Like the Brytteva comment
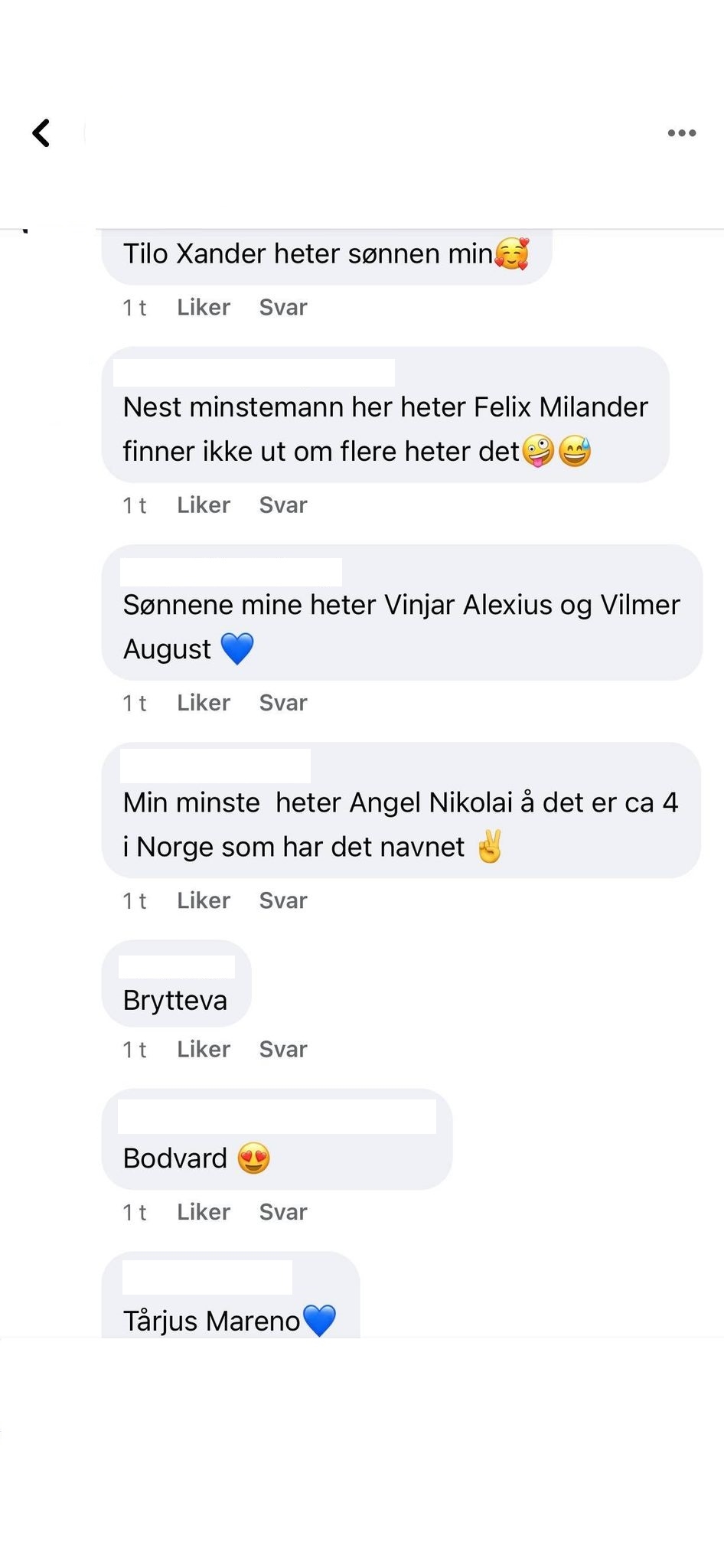The image size is (724, 1568). (x=204, y=1048)
